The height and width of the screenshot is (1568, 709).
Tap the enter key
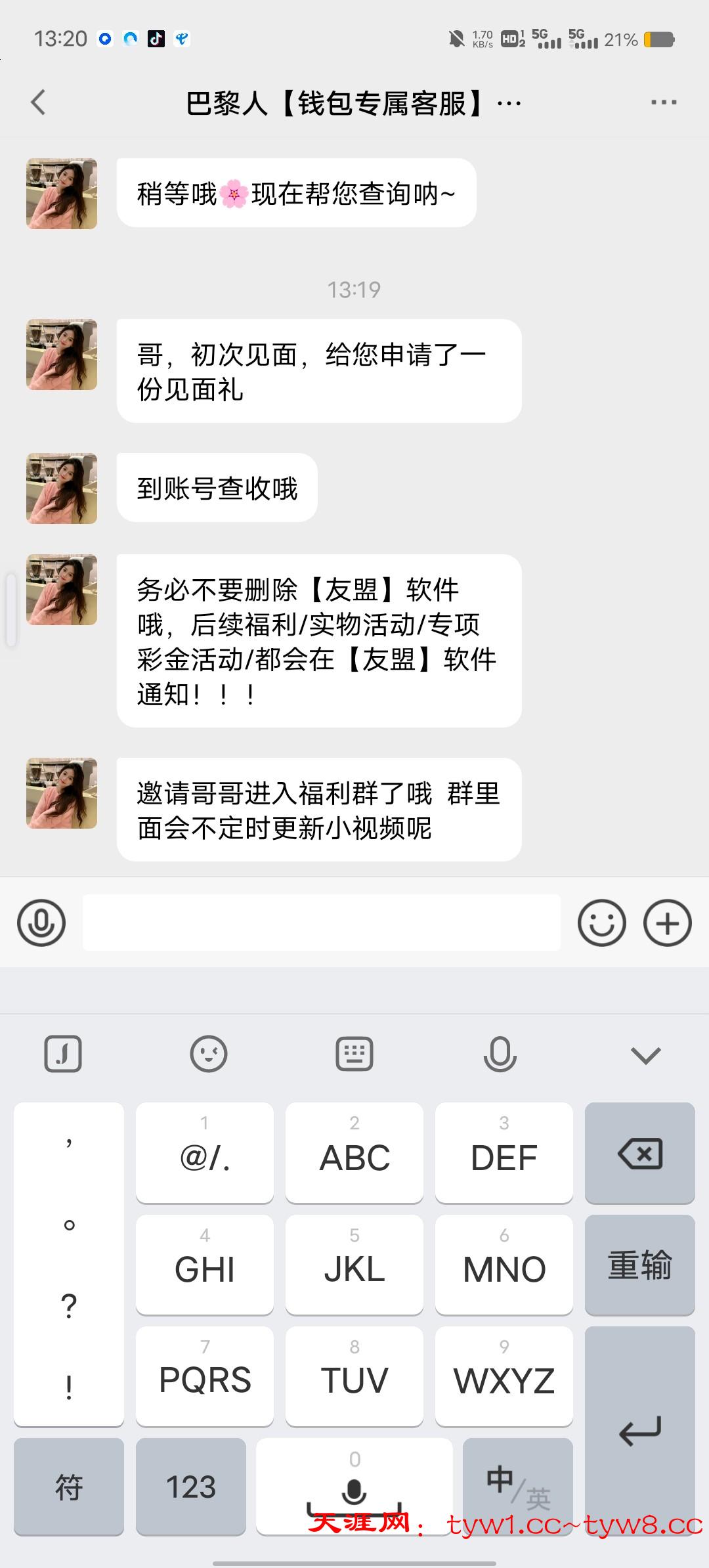point(639,1431)
